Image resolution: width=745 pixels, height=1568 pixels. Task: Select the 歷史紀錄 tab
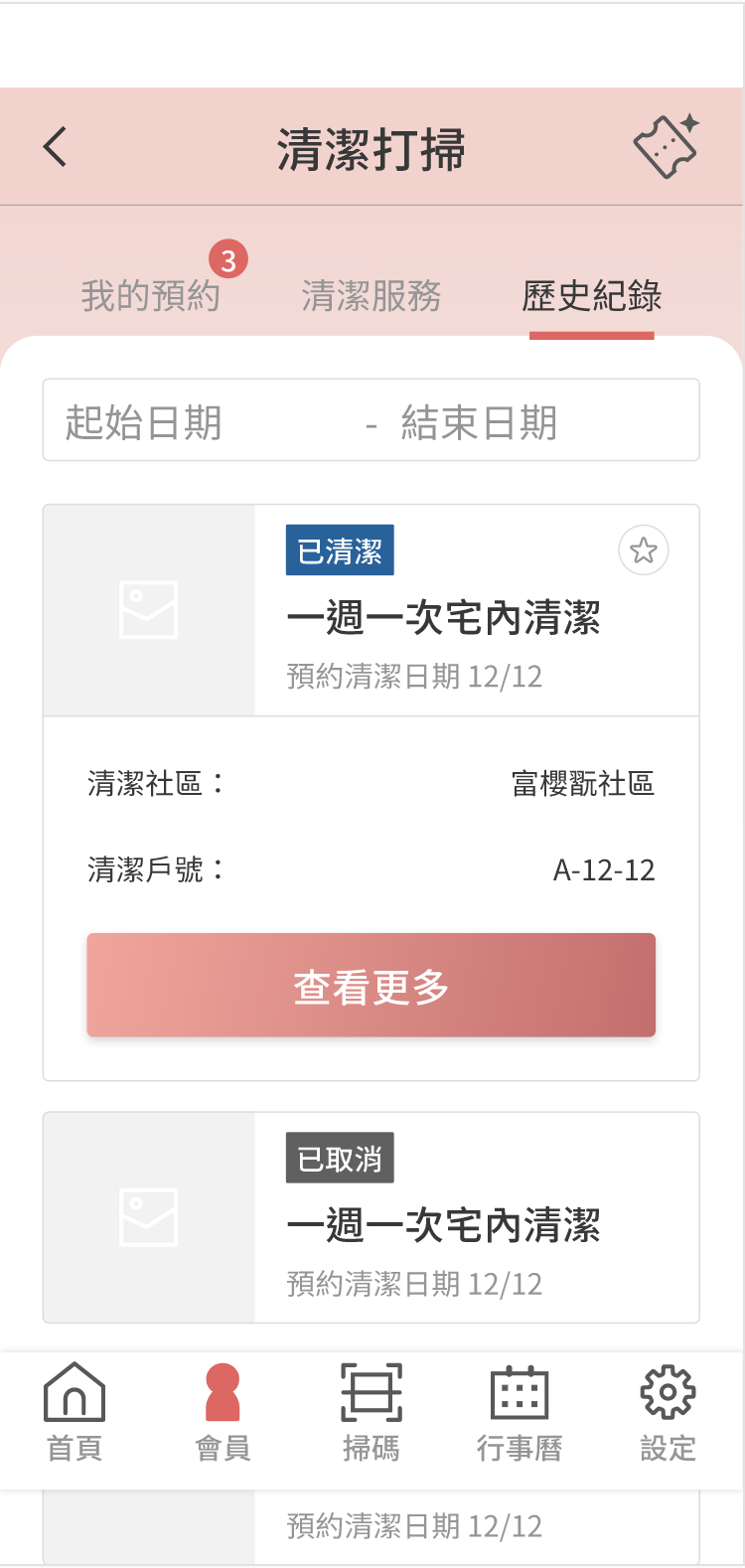[592, 295]
